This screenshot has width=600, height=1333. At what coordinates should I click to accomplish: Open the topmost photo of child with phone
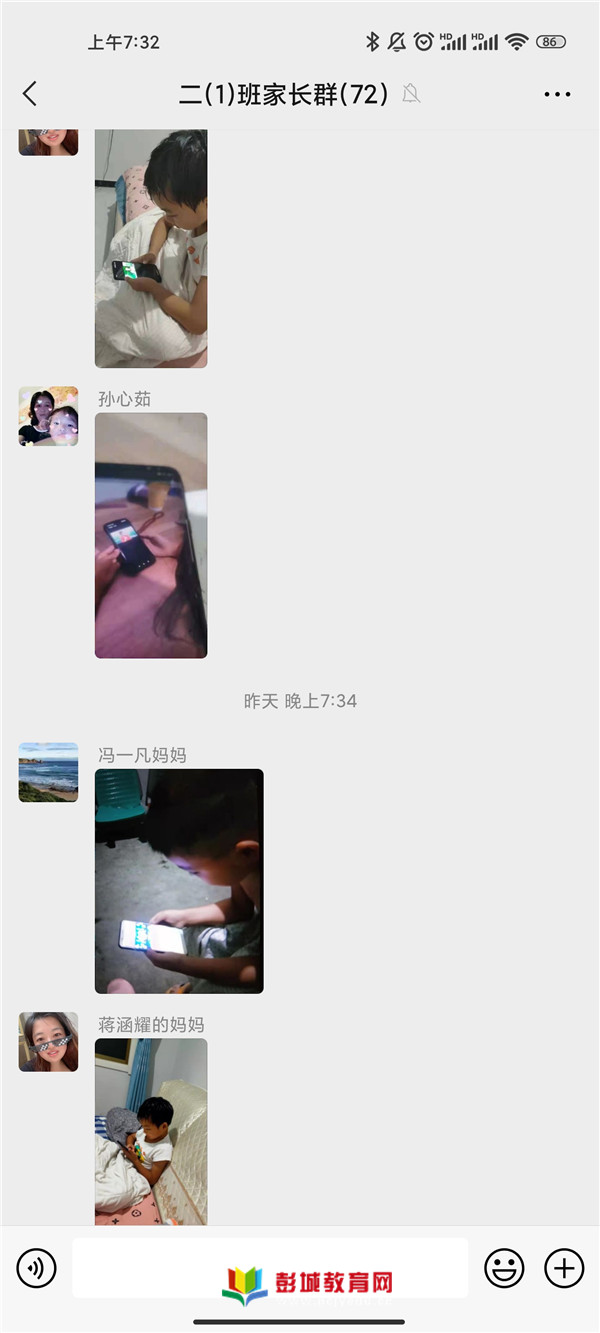(x=151, y=248)
